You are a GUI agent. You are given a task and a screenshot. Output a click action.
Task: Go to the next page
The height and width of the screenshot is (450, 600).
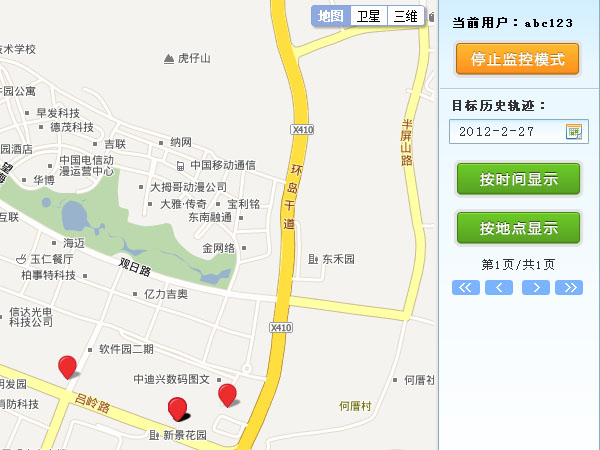[x=536, y=287]
